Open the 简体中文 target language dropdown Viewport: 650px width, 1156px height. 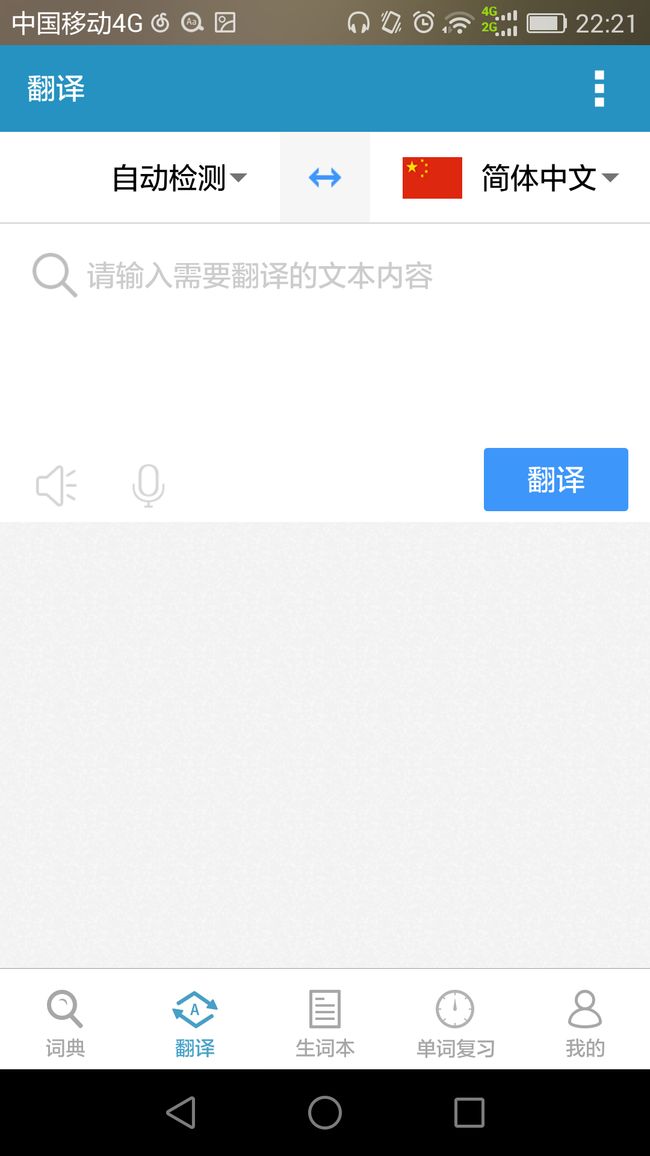[510, 178]
